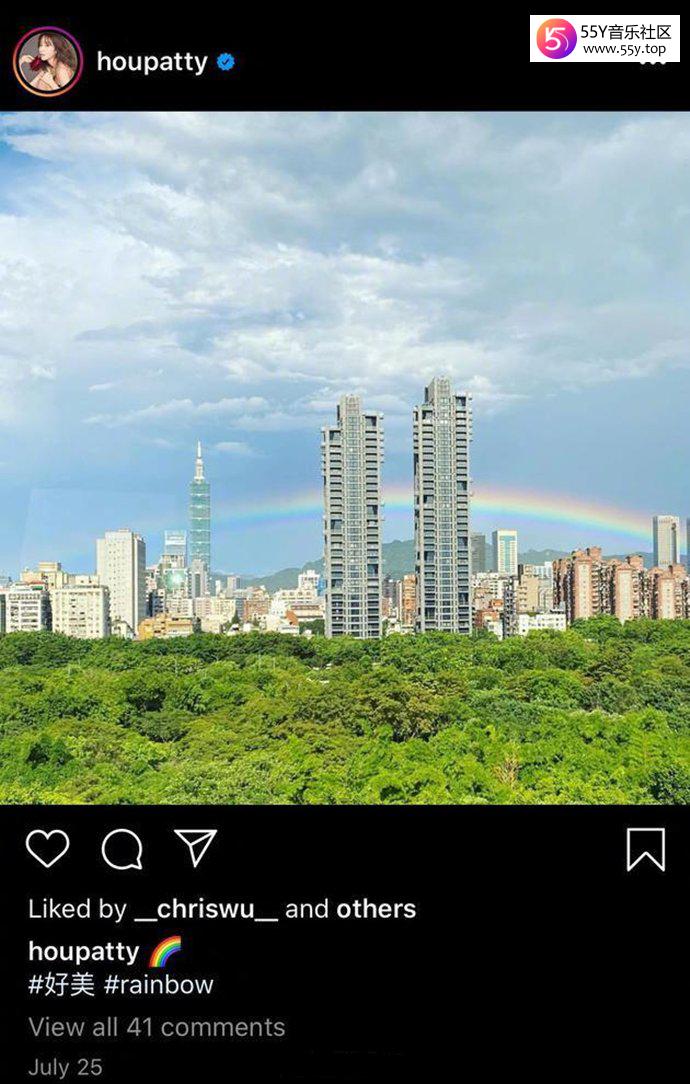690x1084 pixels.
Task: Open the comment icon under the post
Action: tap(122, 849)
